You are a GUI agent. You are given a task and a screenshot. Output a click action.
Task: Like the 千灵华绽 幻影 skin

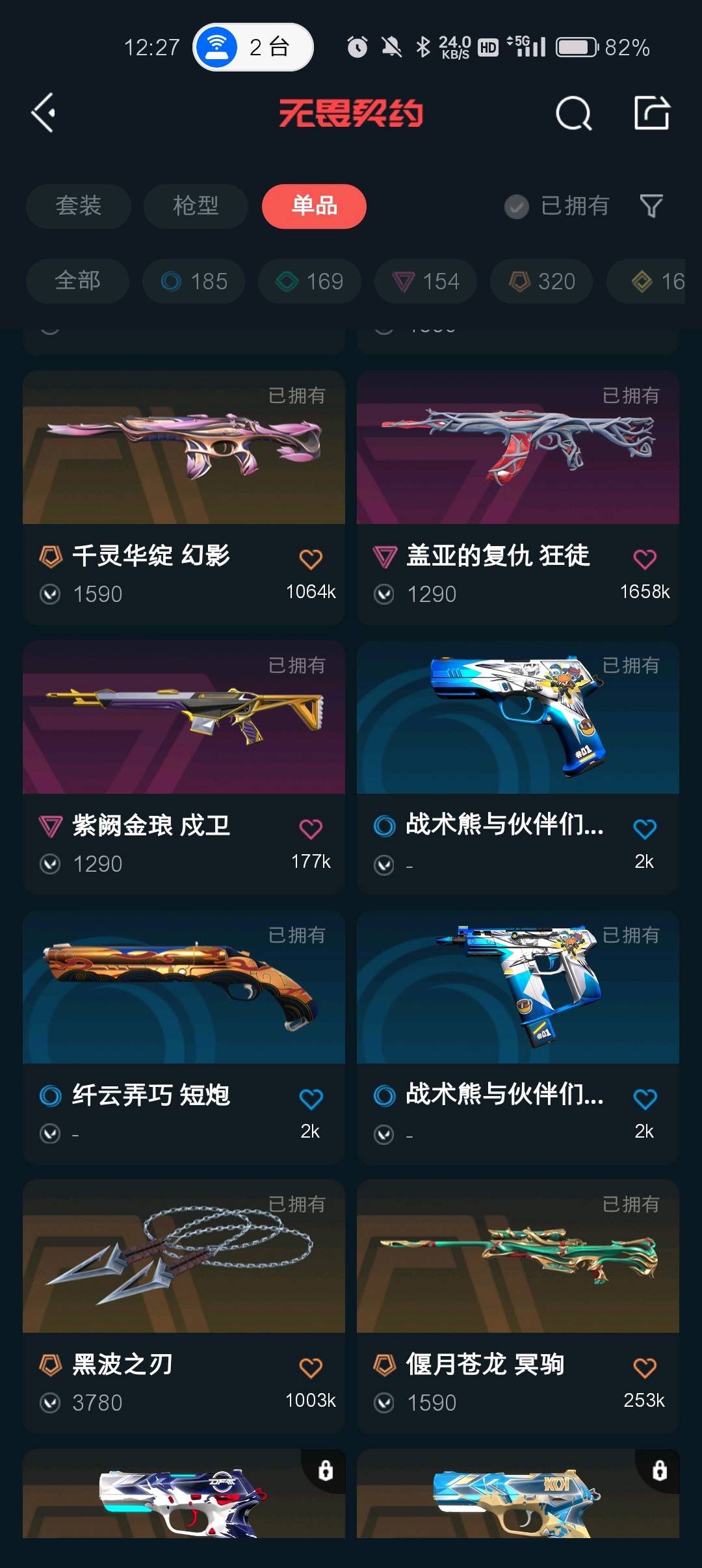[x=311, y=559]
